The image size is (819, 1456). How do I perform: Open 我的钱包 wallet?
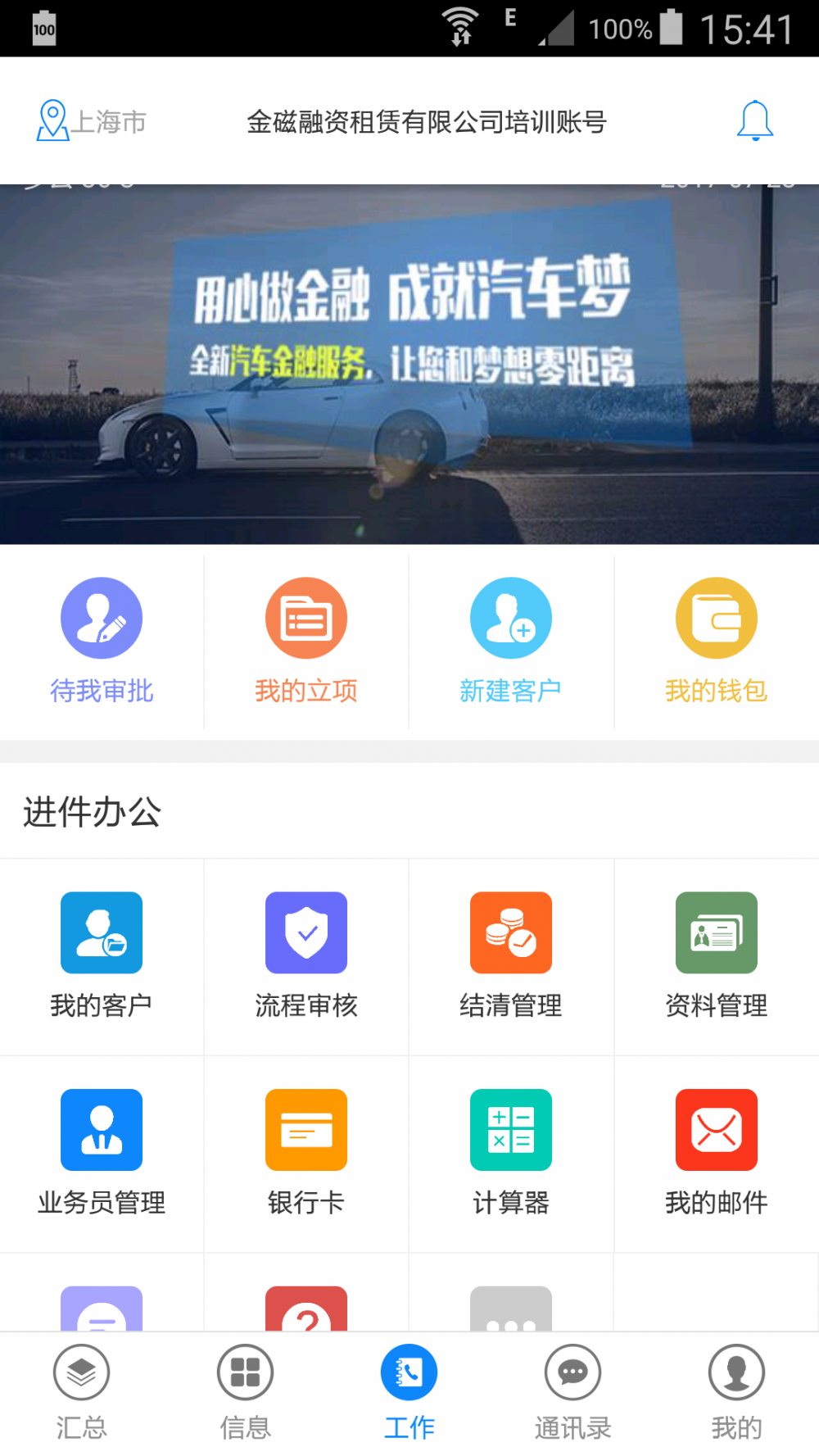716,641
